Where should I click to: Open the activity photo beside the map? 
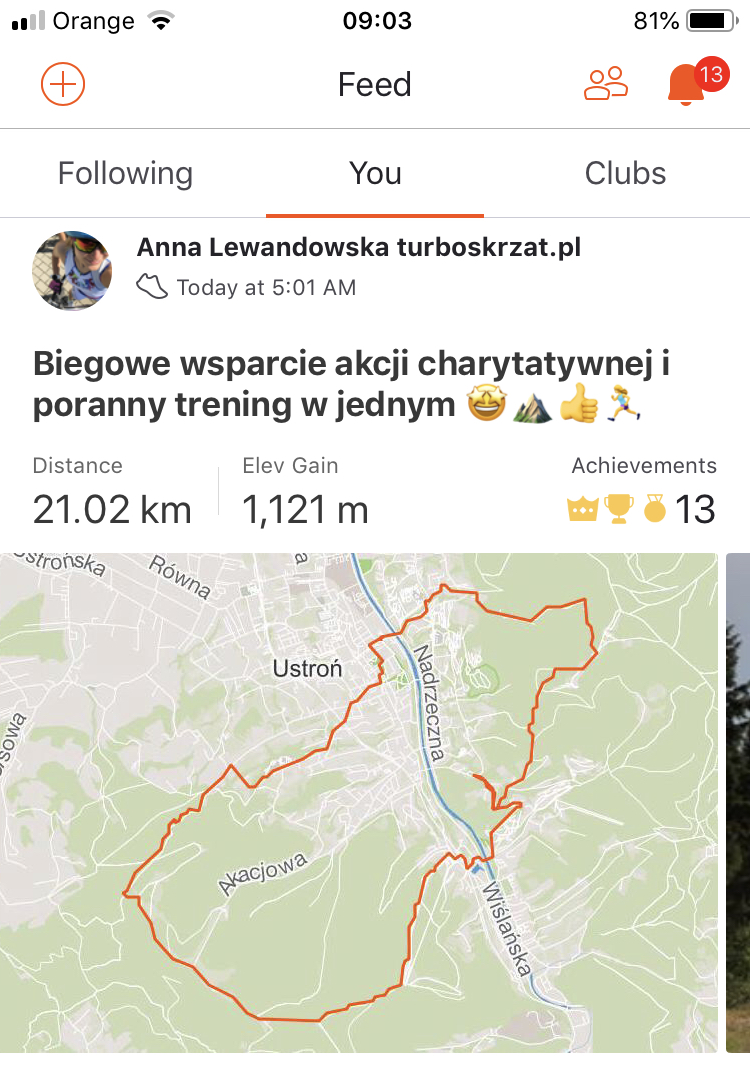[739, 802]
